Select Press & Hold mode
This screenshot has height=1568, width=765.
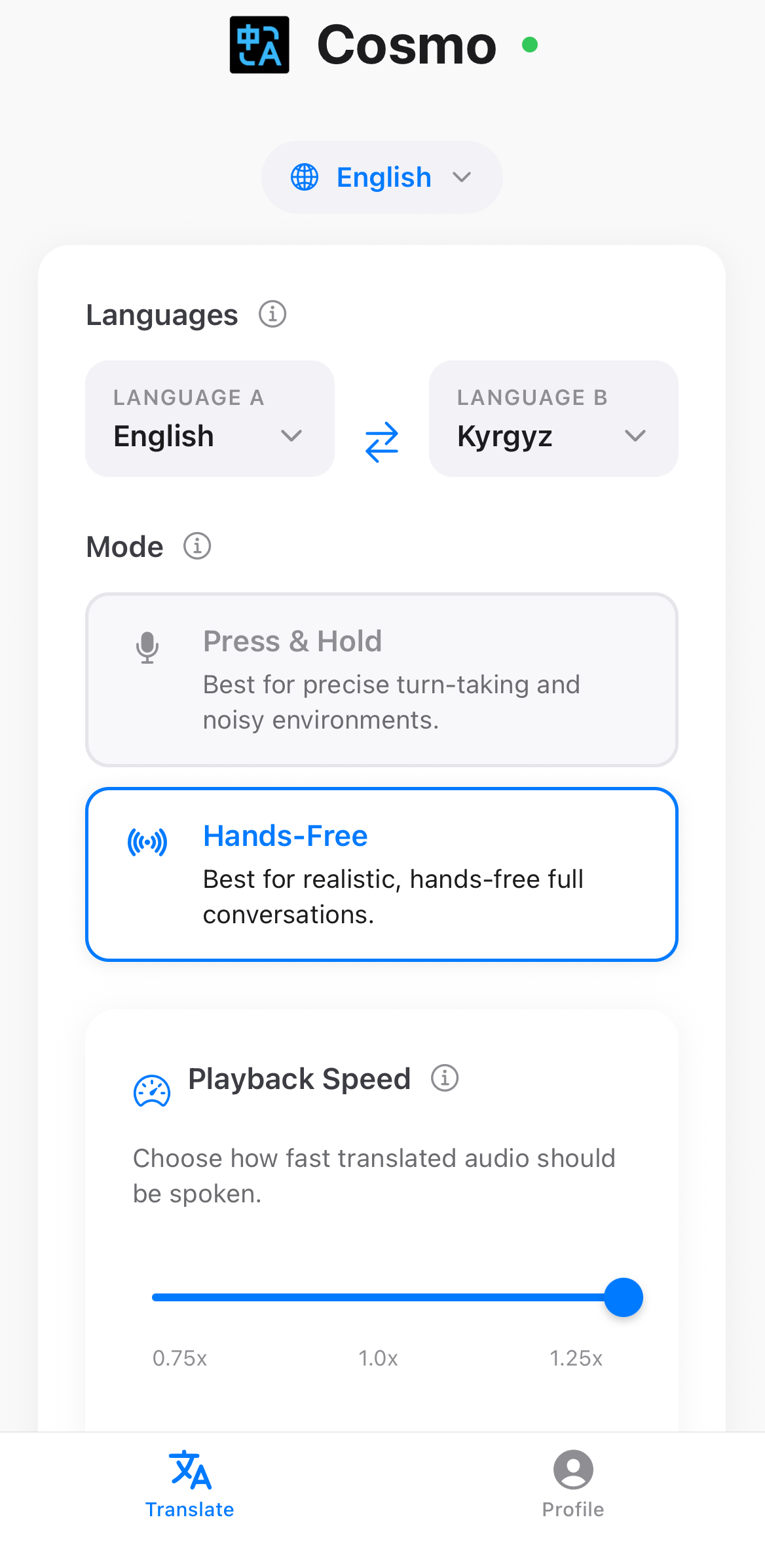click(x=381, y=679)
